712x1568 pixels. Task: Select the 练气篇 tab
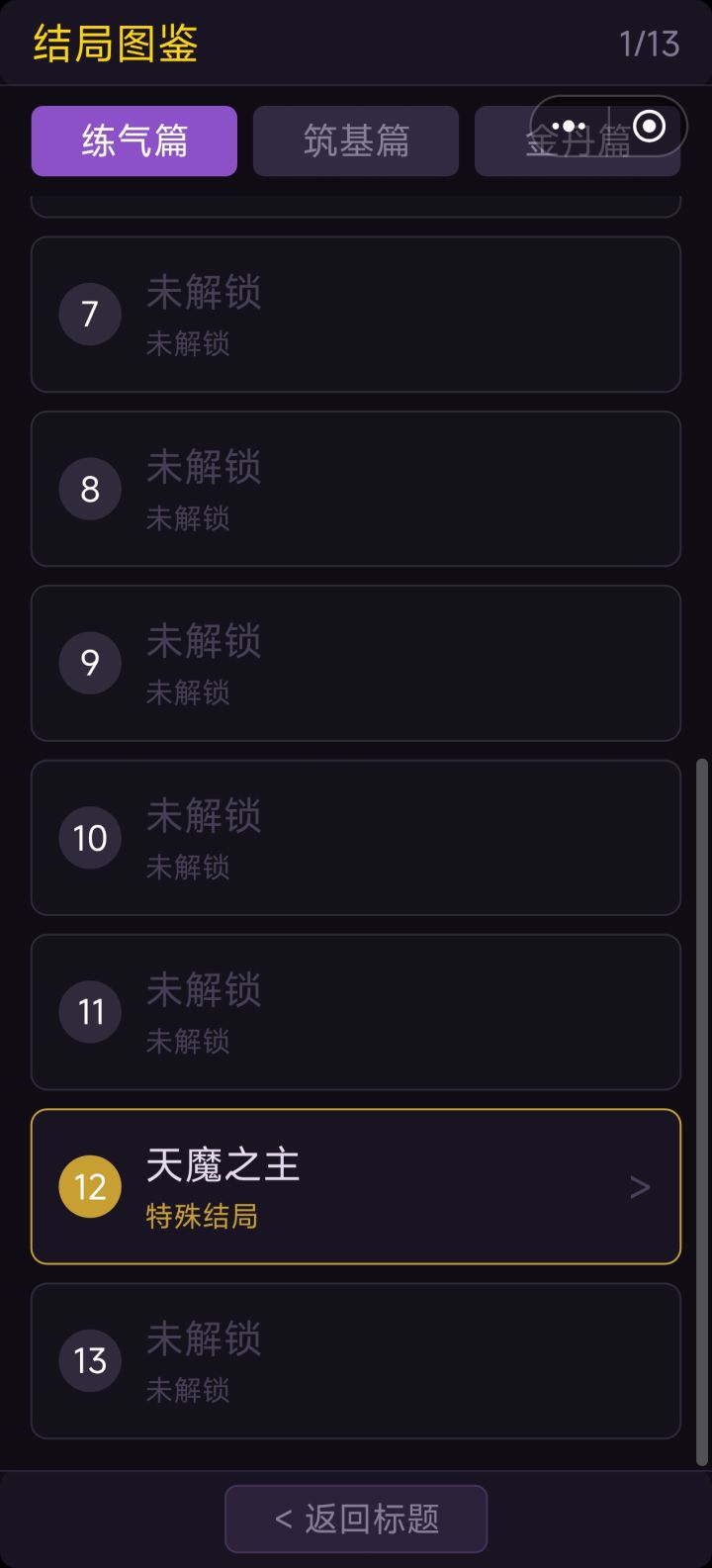tap(133, 140)
